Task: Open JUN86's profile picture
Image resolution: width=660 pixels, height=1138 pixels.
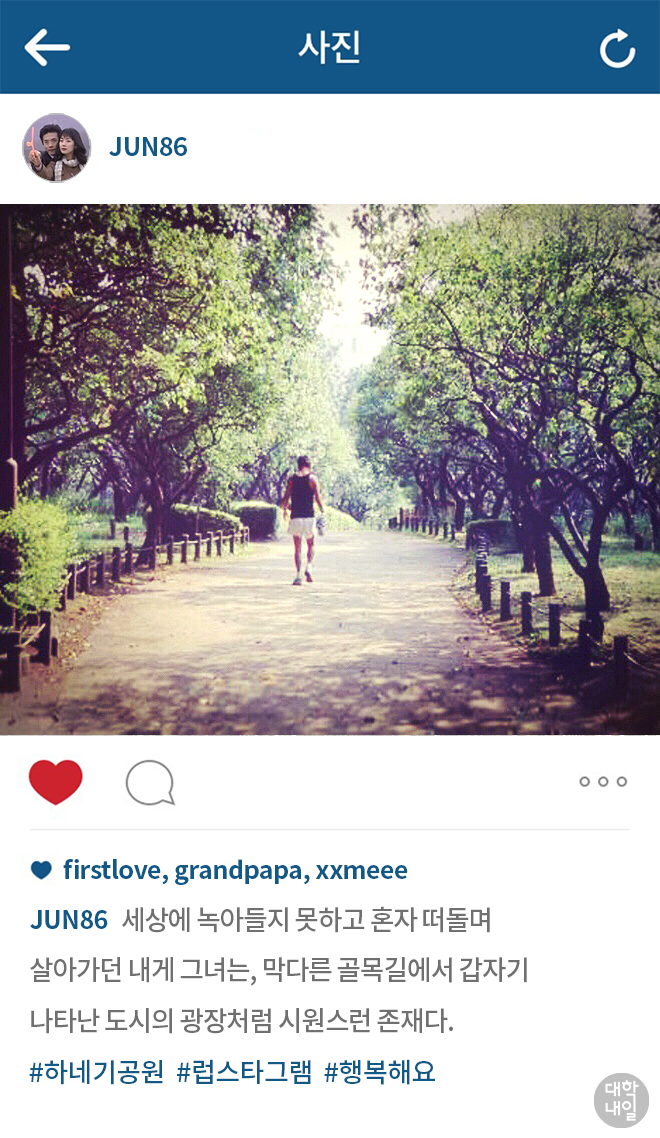Action: click(x=56, y=148)
